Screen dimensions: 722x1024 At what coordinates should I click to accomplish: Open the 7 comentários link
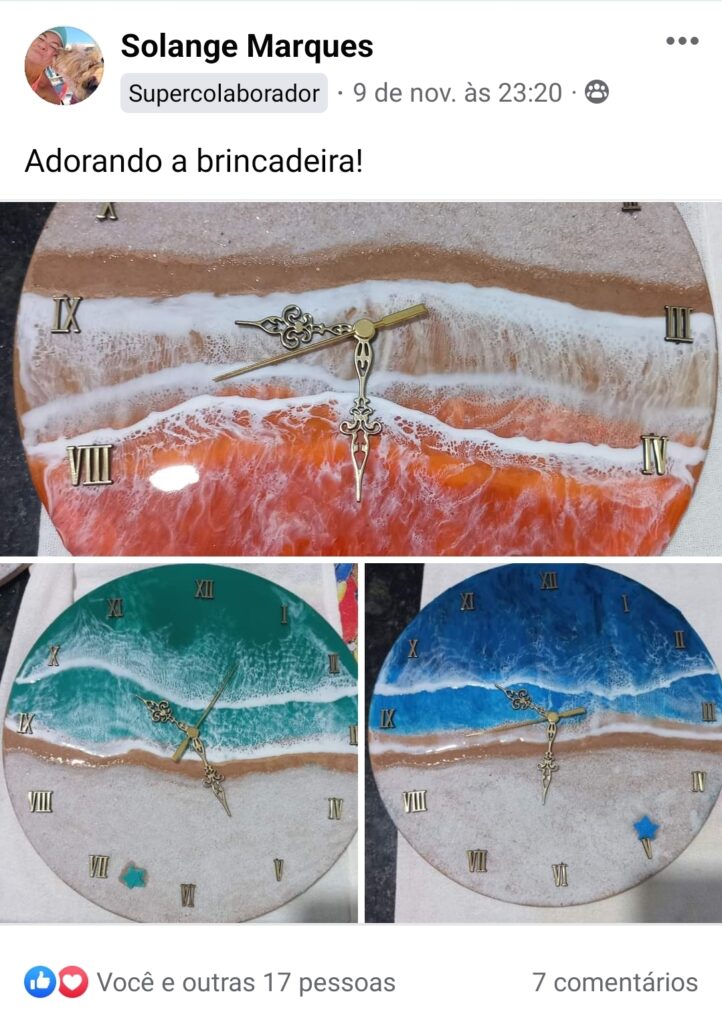(x=614, y=983)
